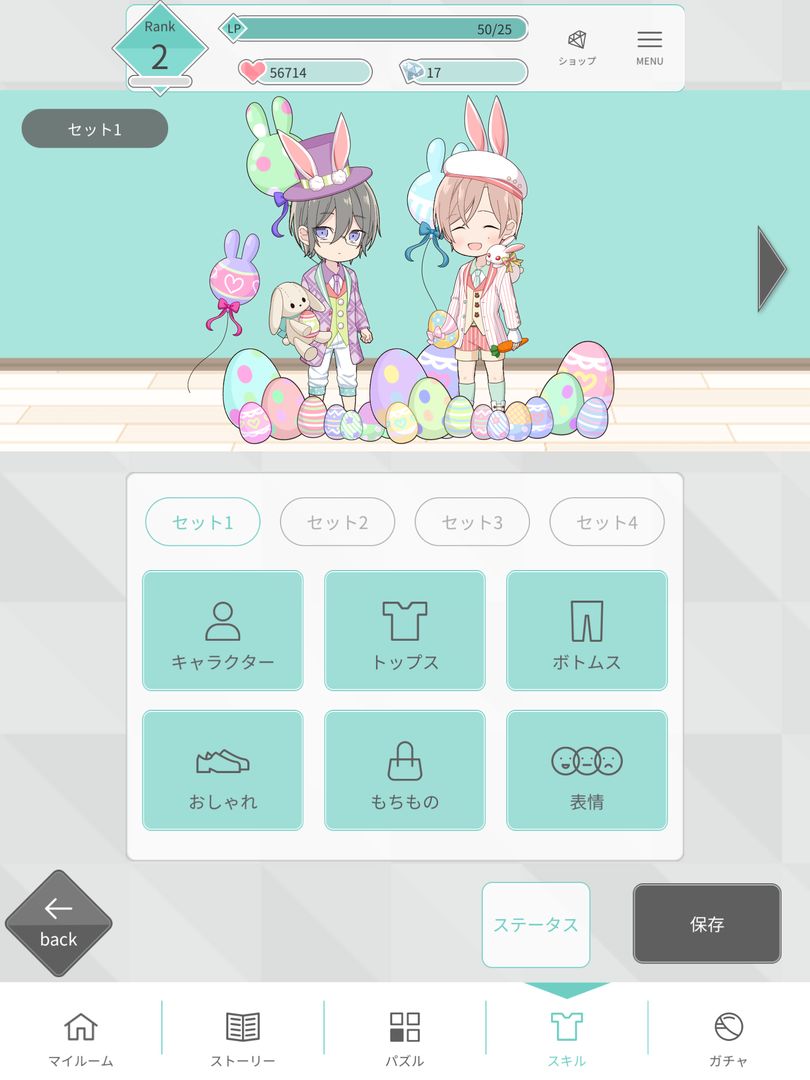Open the ステータス status panel

[535, 924]
